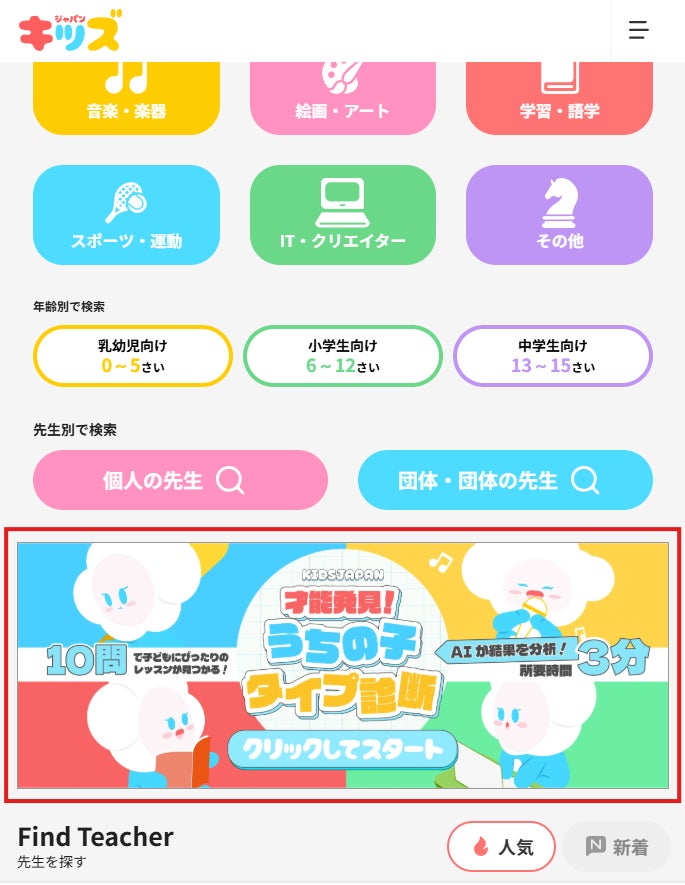The height and width of the screenshot is (885, 685).
Task: Tap the キッズ logo to go home
Action: pos(70,30)
